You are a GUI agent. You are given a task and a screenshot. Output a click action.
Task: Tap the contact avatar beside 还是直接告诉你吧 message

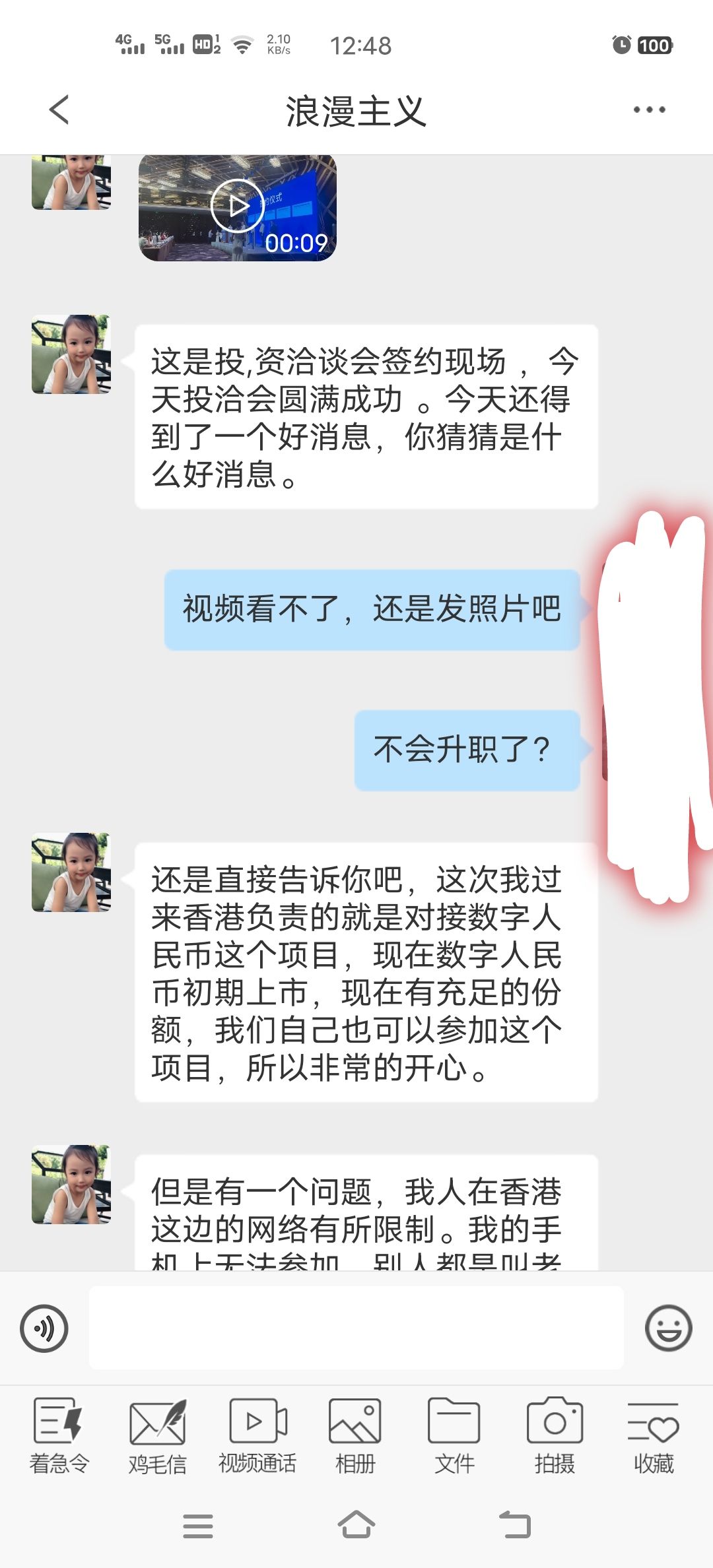[71, 872]
